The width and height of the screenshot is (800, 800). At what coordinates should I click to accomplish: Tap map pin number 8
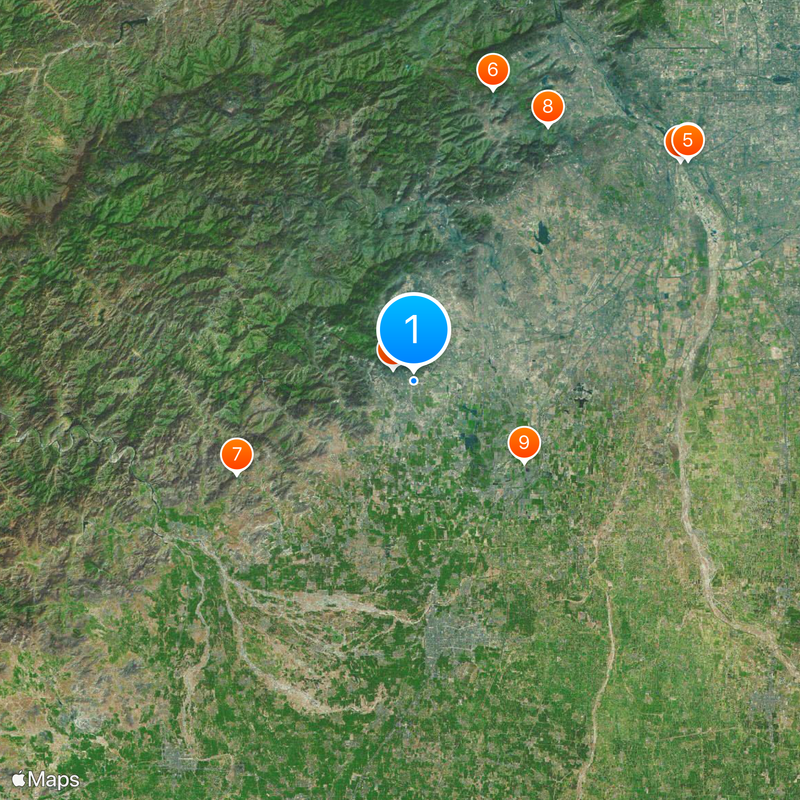(548, 106)
